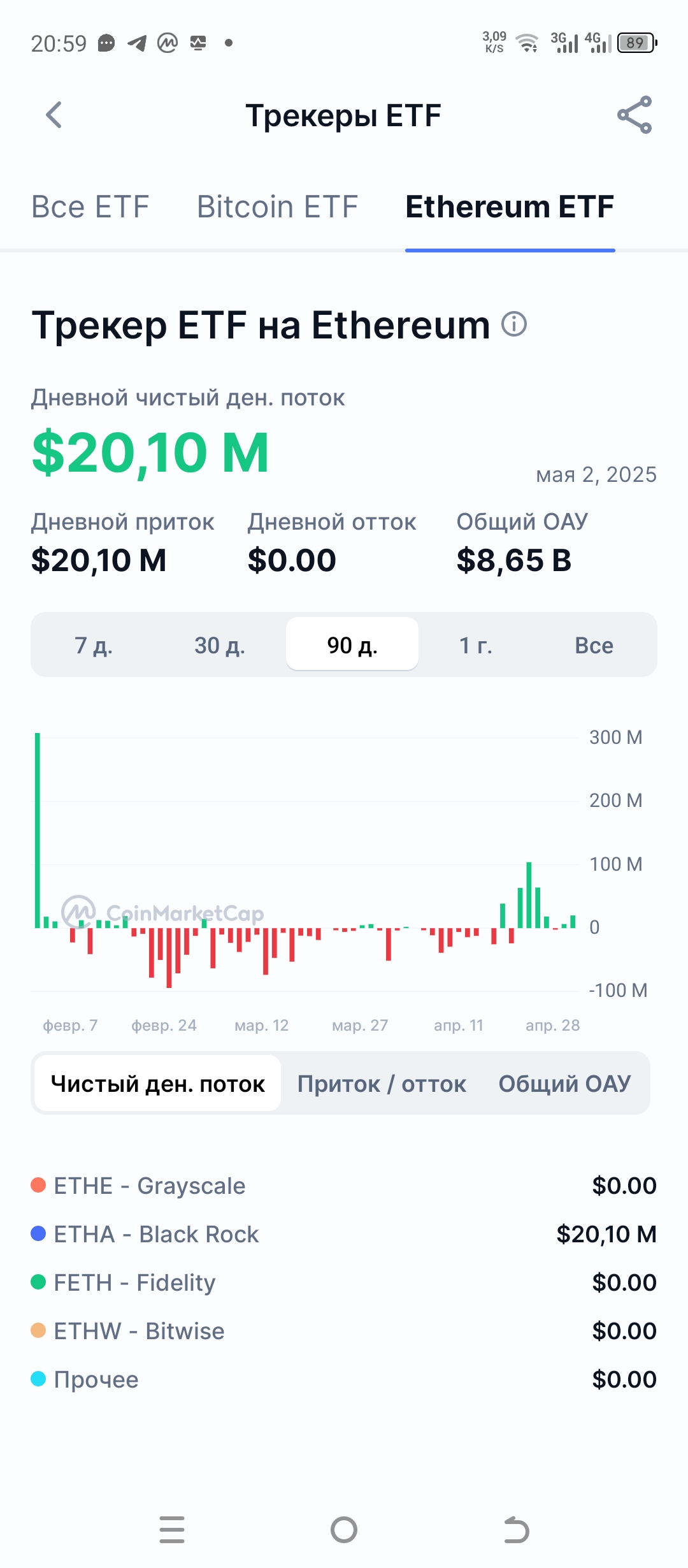Choose the 30 д. time range

(220, 645)
